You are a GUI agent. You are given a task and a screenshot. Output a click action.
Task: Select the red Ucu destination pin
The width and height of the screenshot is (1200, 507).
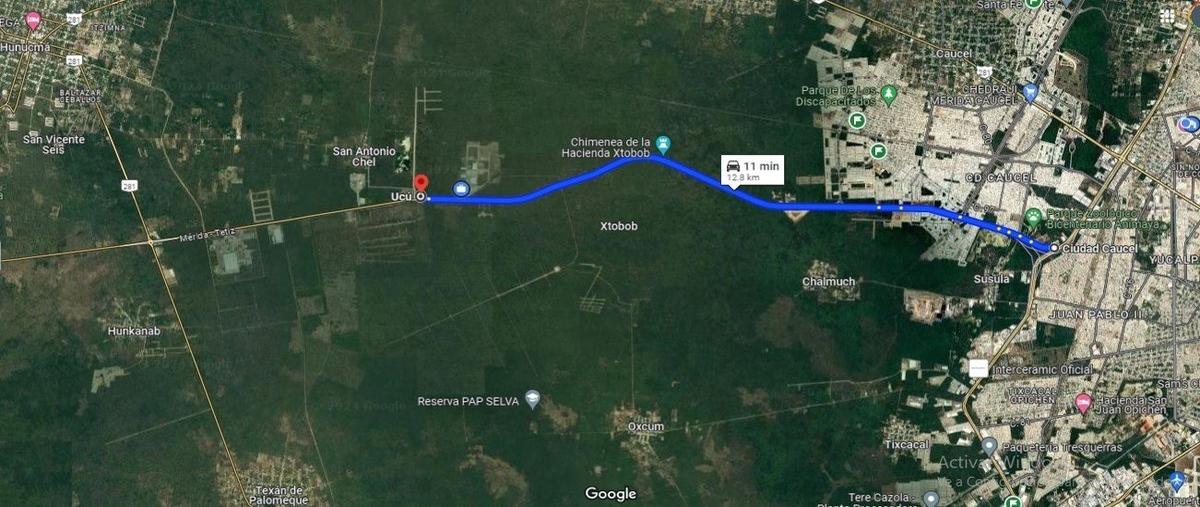coord(421,184)
